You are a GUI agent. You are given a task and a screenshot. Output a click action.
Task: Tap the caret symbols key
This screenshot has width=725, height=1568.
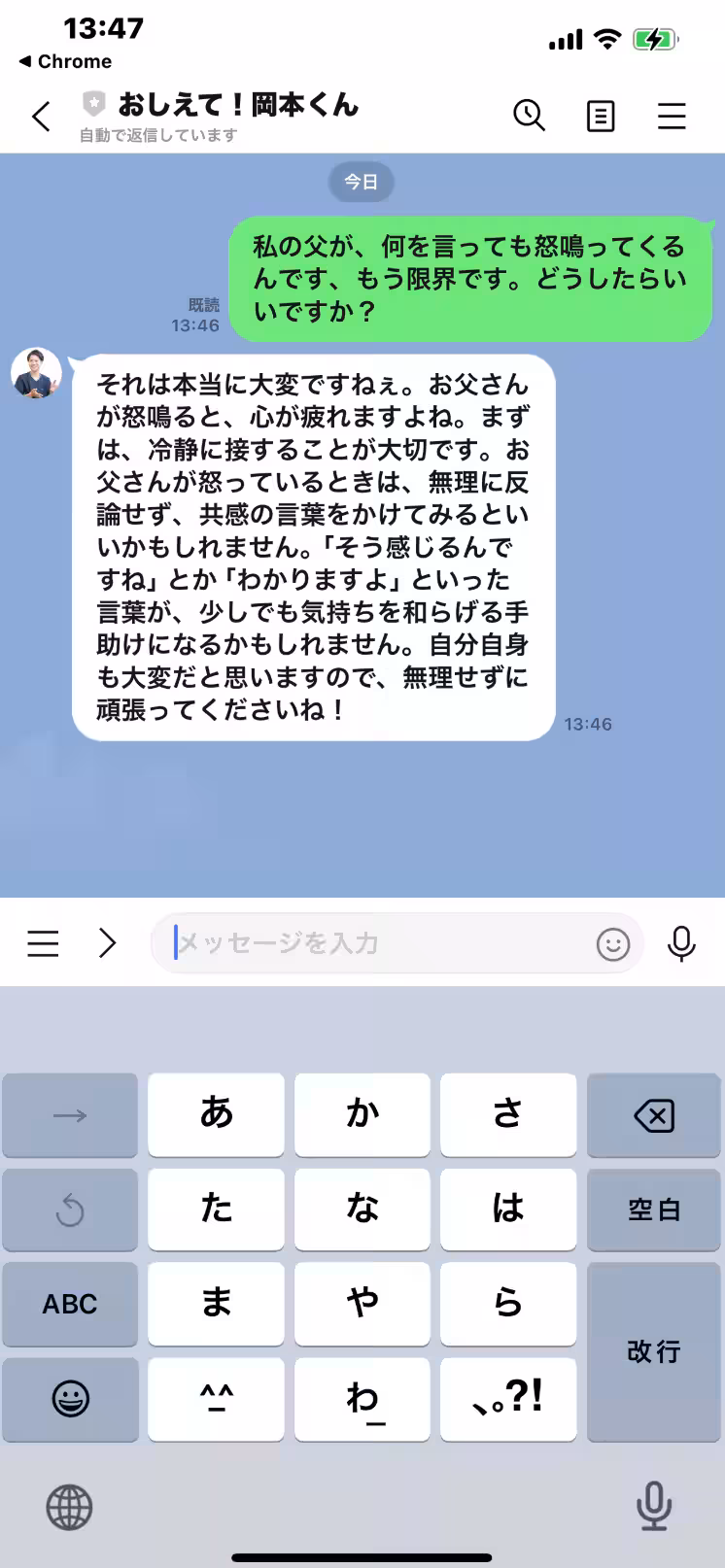click(x=216, y=1399)
